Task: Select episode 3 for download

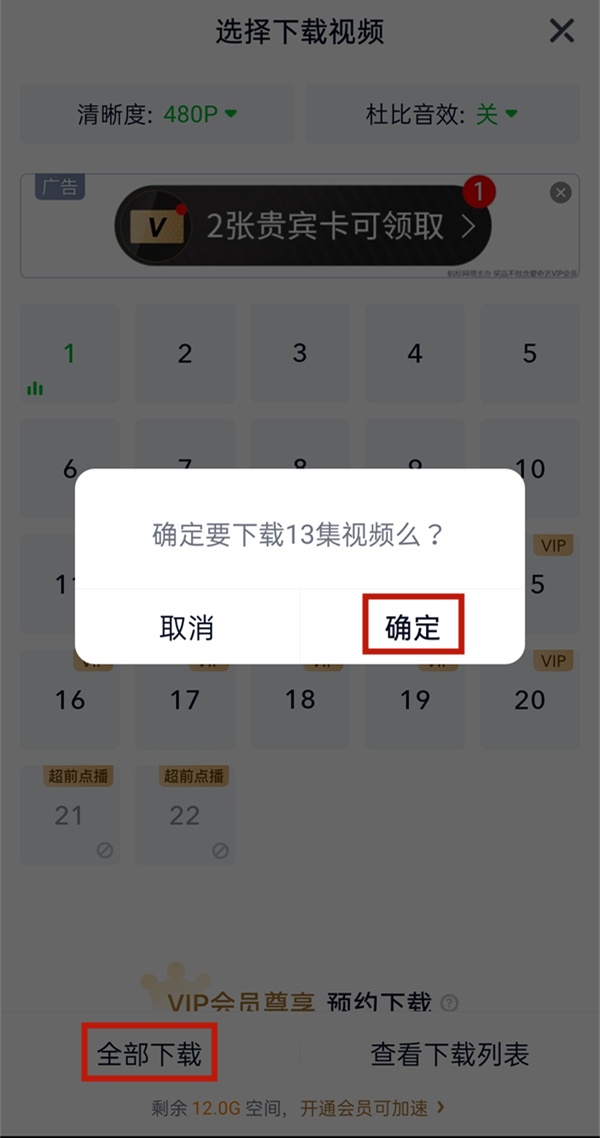Action: click(x=300, y=353)
